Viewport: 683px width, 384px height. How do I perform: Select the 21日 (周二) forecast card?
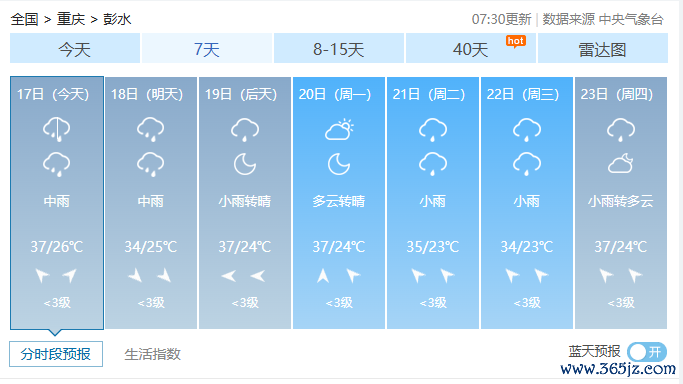tap(433, 203)
